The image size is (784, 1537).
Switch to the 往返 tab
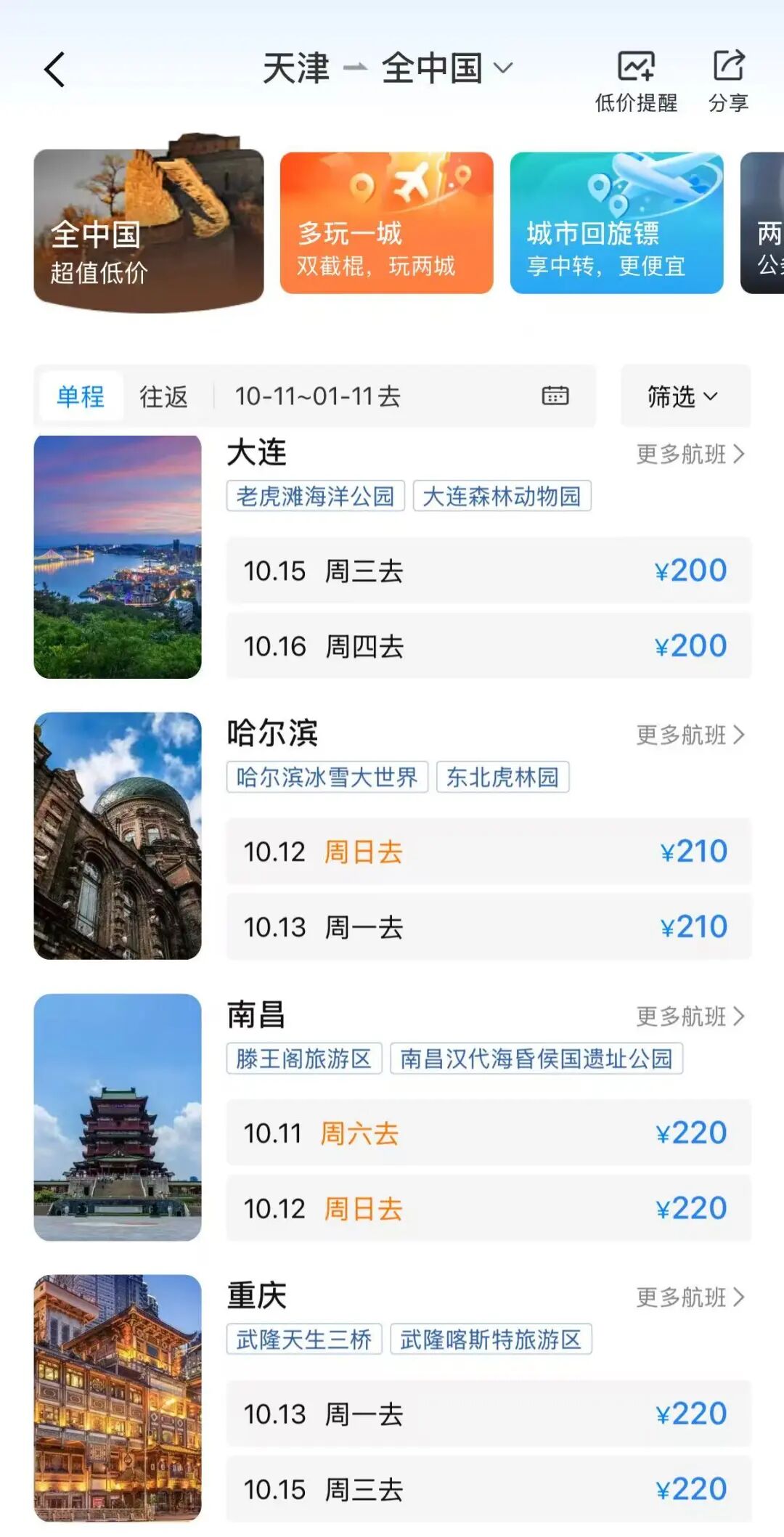[x=163, y=396]
